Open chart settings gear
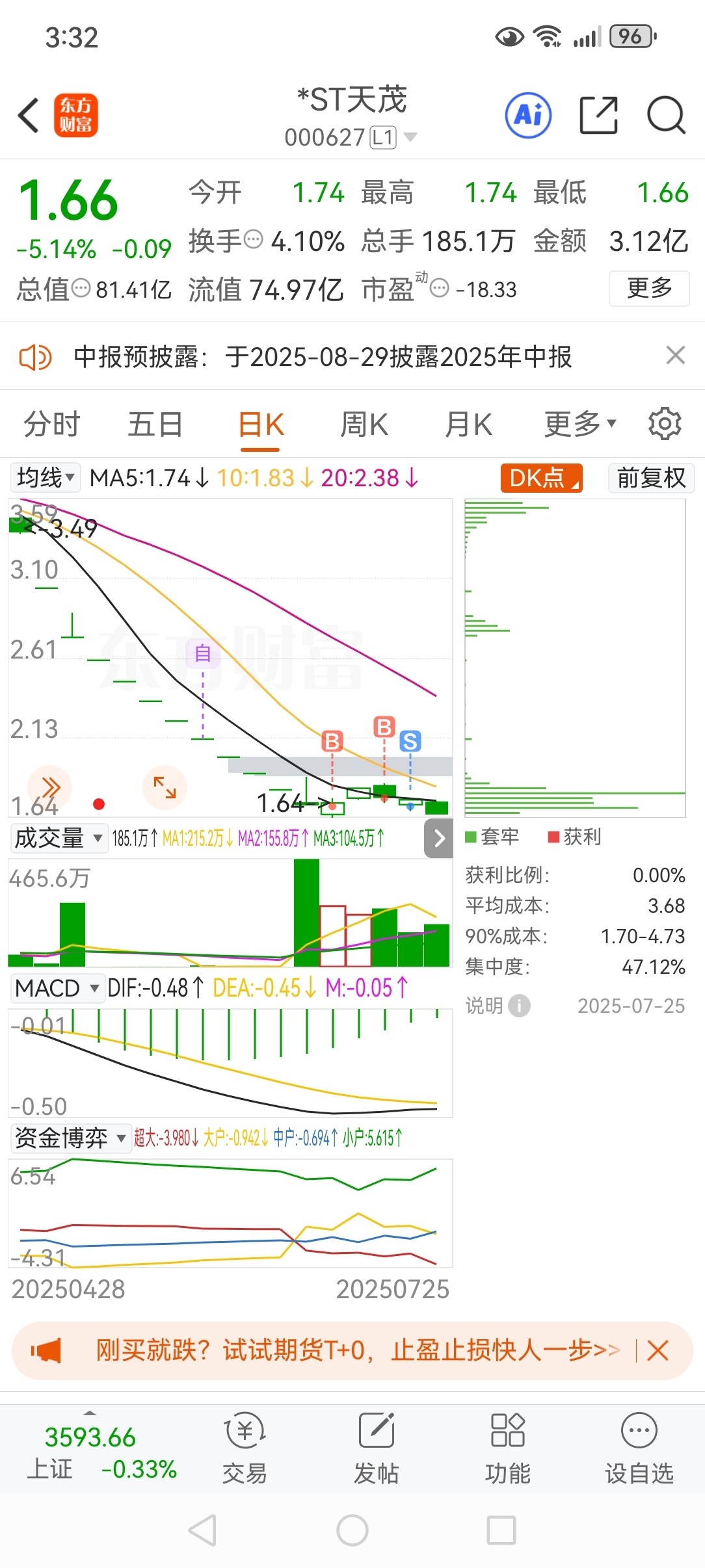Image resolution: width=705 pixels, height=1568 pixels. click(665, 424)
